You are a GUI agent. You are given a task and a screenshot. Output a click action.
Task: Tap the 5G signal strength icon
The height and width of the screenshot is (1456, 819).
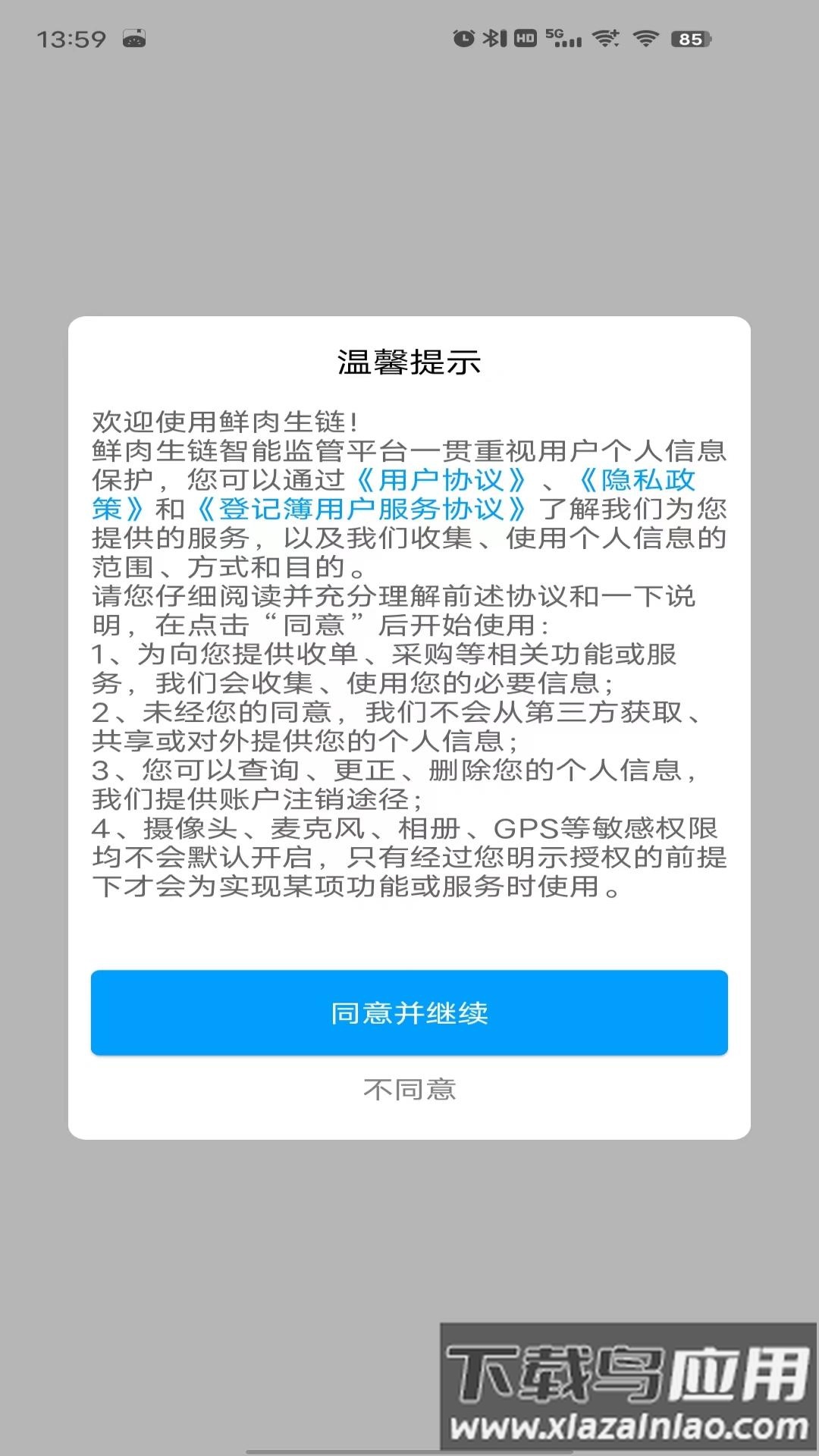563,36
